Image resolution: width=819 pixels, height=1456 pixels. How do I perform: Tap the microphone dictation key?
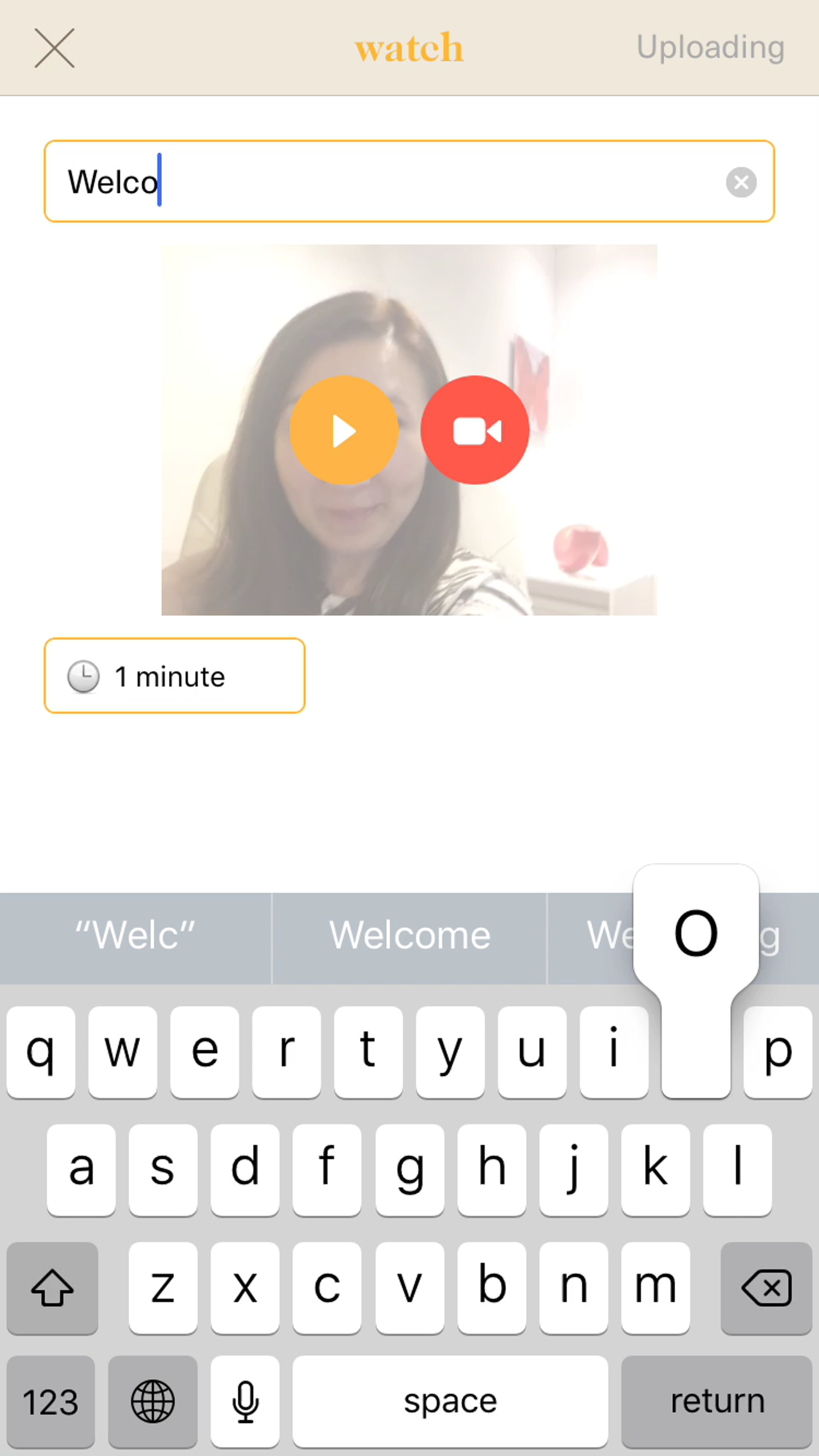pos(245,1402)
